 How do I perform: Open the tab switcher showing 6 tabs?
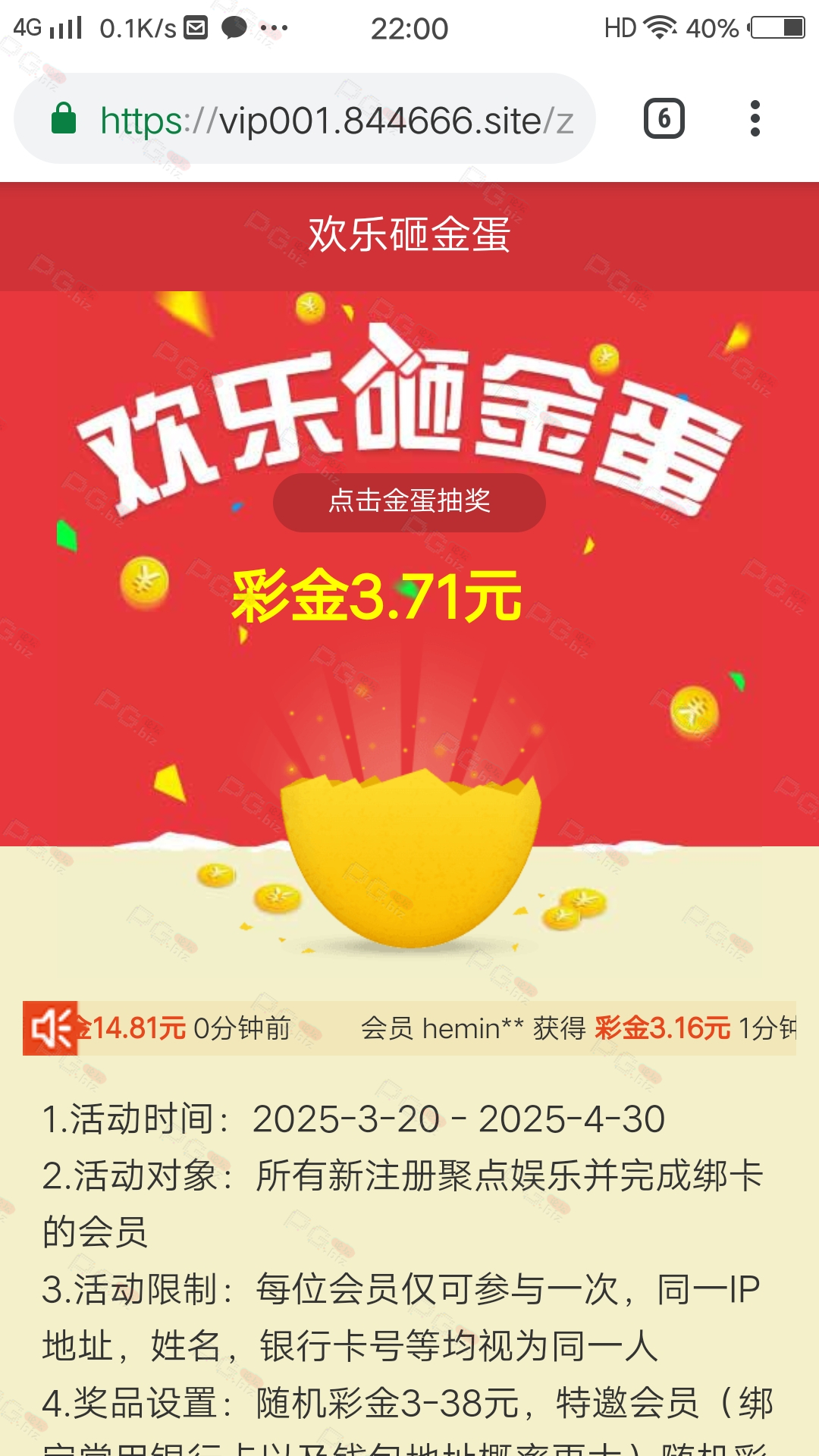664,118
